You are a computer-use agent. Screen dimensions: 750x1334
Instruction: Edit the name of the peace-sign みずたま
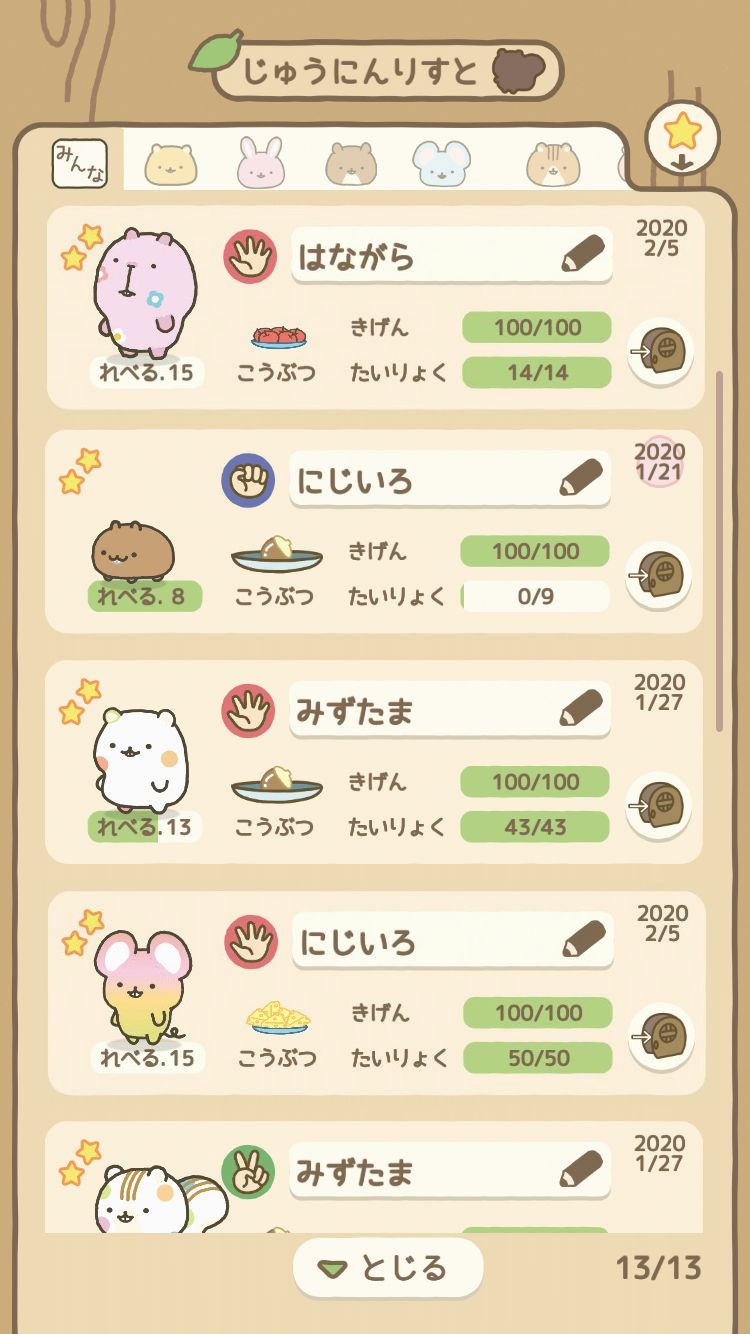tap(581, 1170)
